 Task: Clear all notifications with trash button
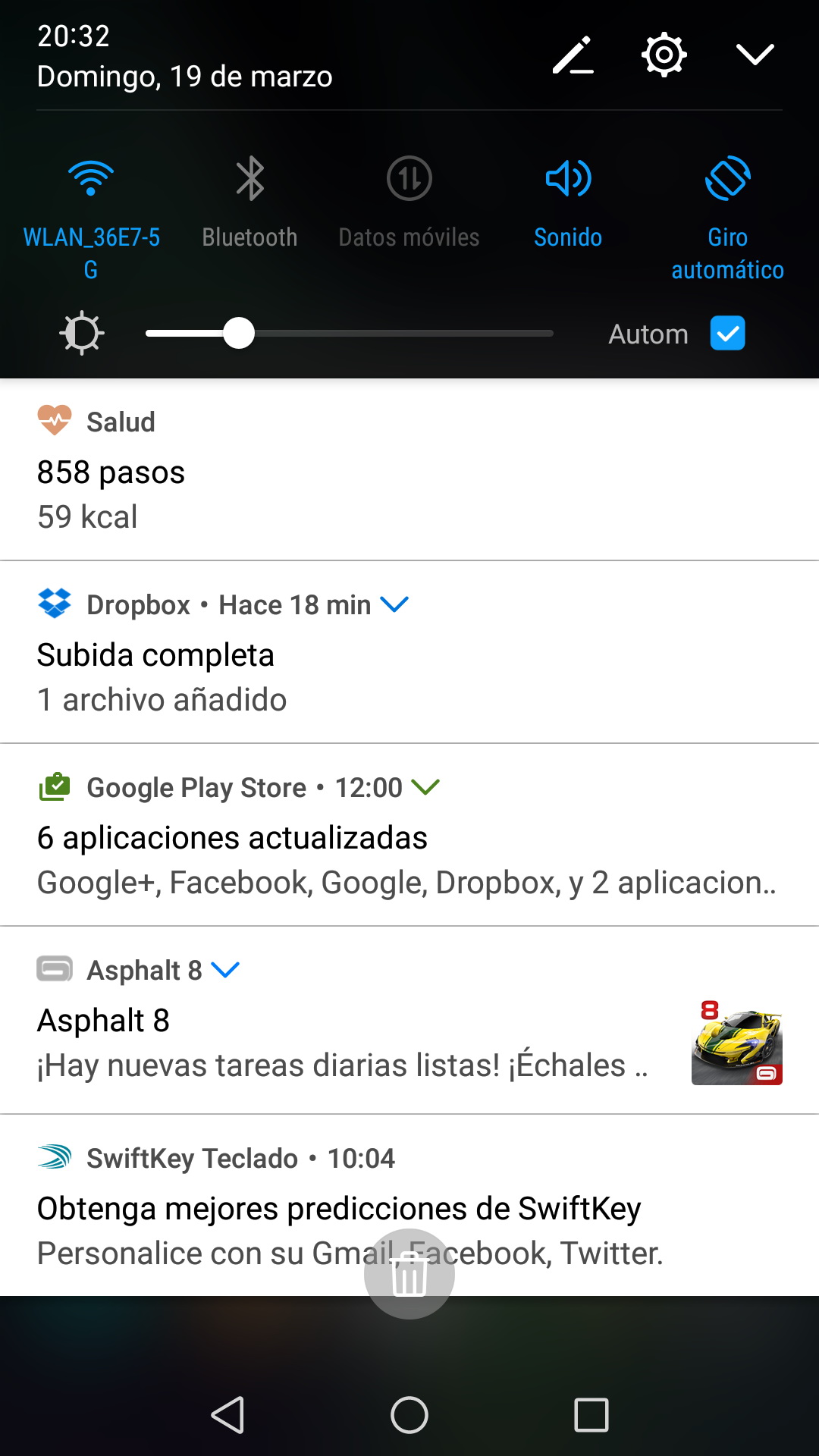(x=409, y=1276)
